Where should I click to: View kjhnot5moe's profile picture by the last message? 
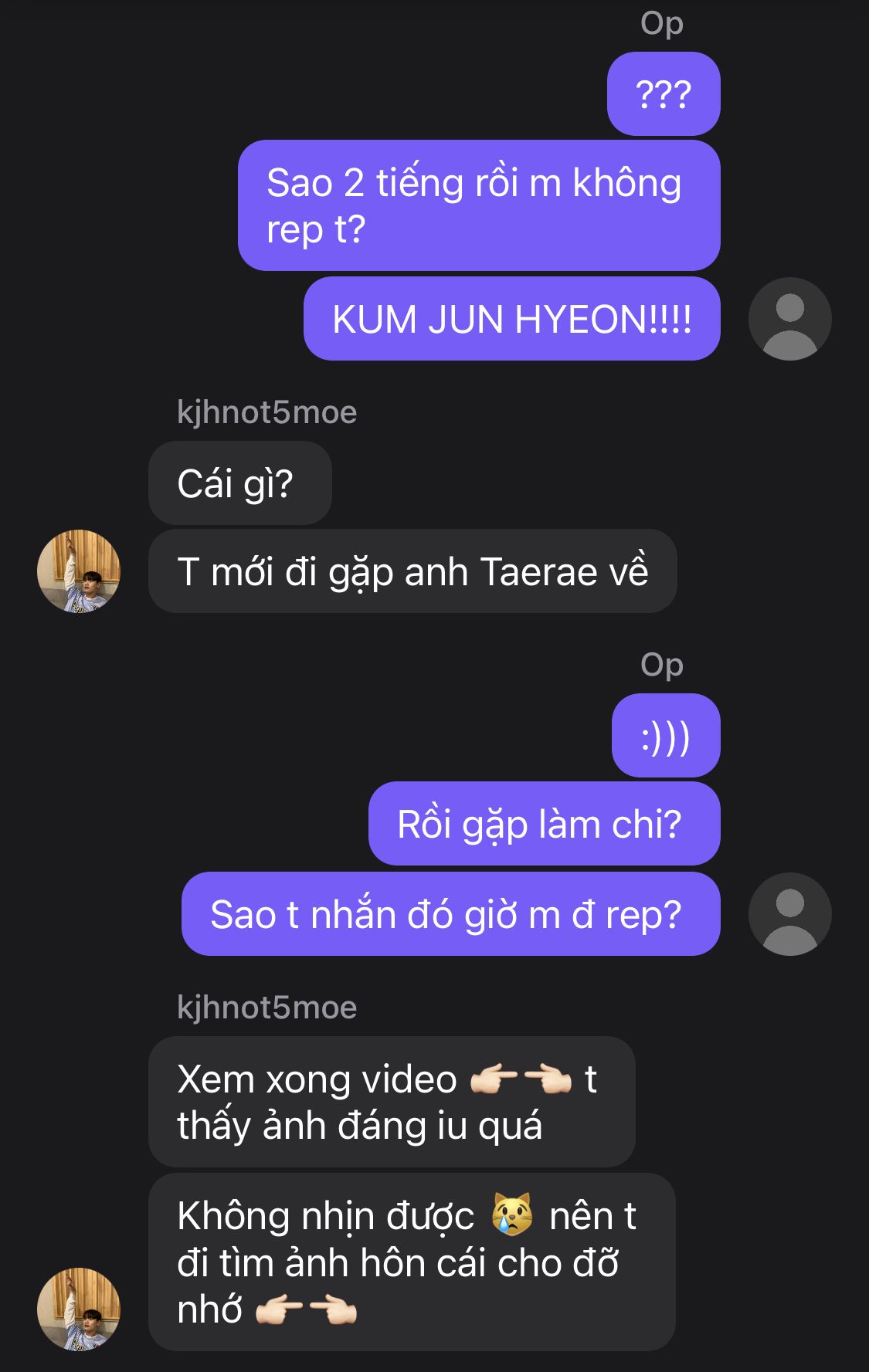pos(79,1309)
